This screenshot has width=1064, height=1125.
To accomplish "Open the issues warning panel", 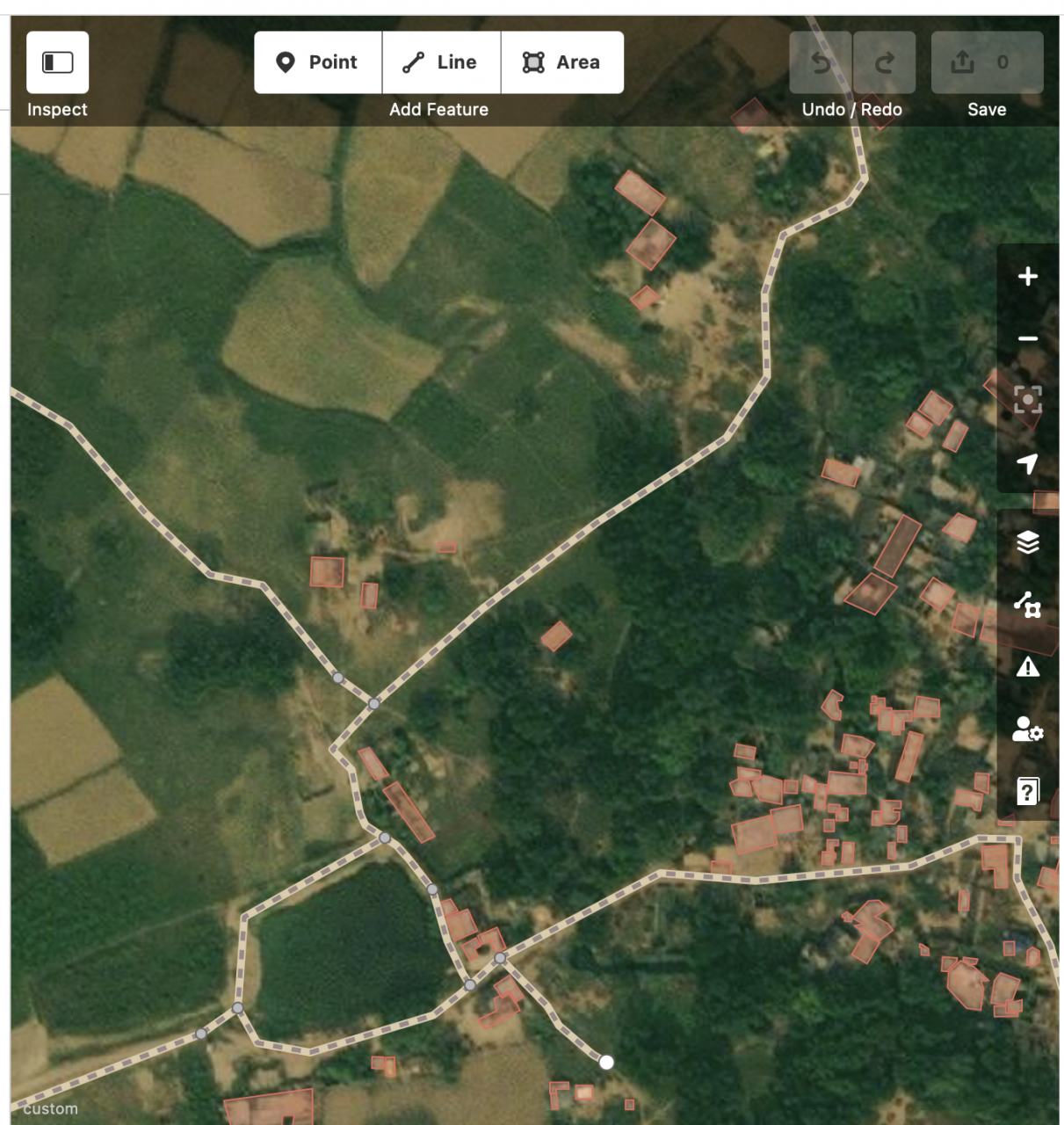I will click(1027, 667).
